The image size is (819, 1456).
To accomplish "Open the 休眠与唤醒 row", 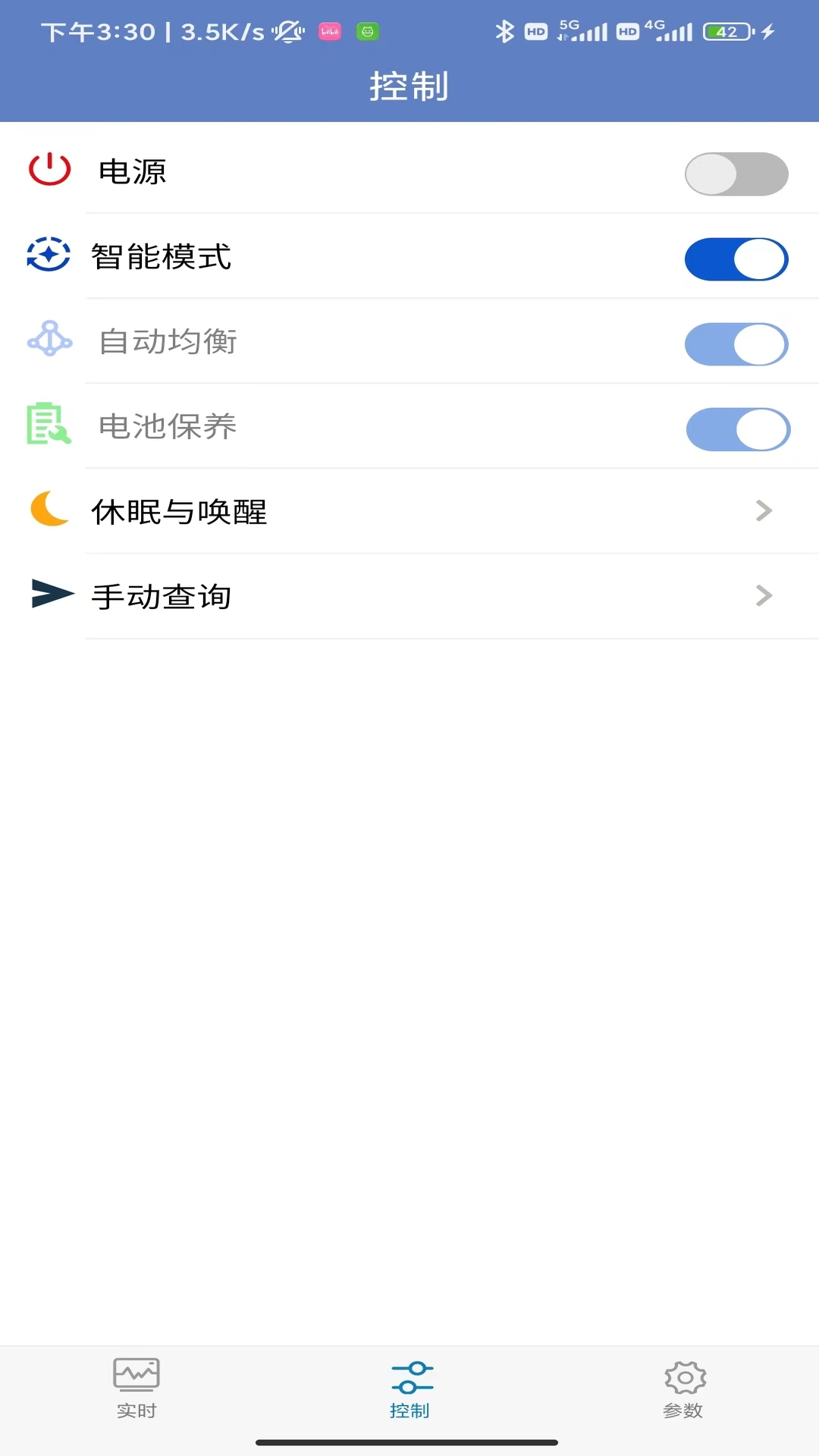I will tap(409, 511).
